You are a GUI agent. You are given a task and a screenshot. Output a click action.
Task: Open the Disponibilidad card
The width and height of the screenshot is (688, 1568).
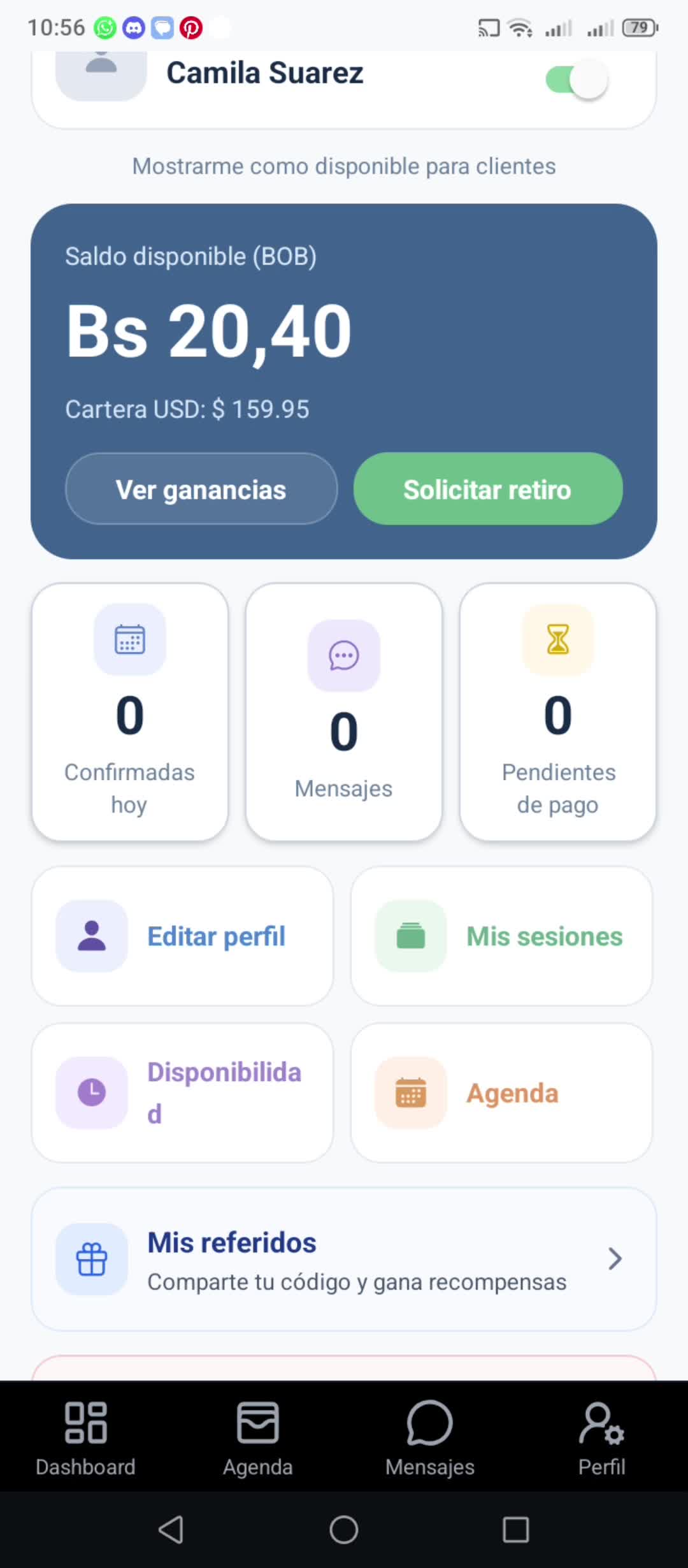(x=182, y=1093)
